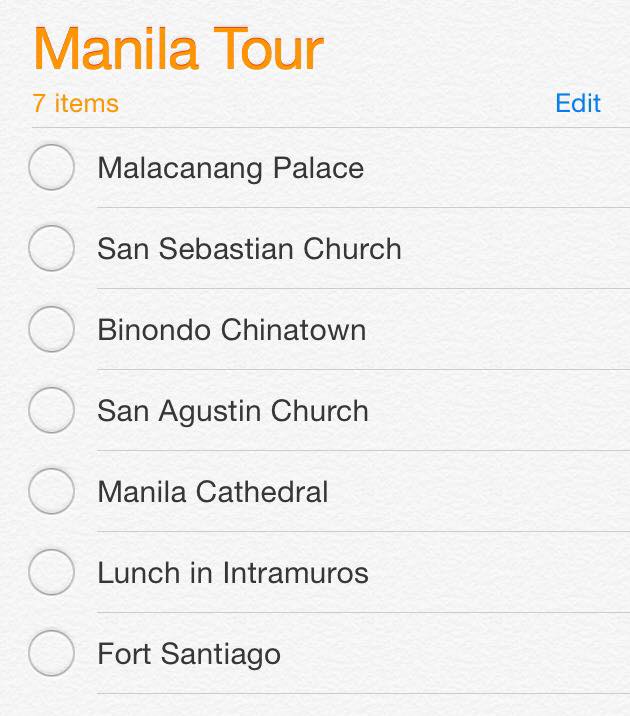Viewport: 630px width, 716px height.
Task: Complete the Binondo Chinatown reminder
Action: tap(51, 329)
